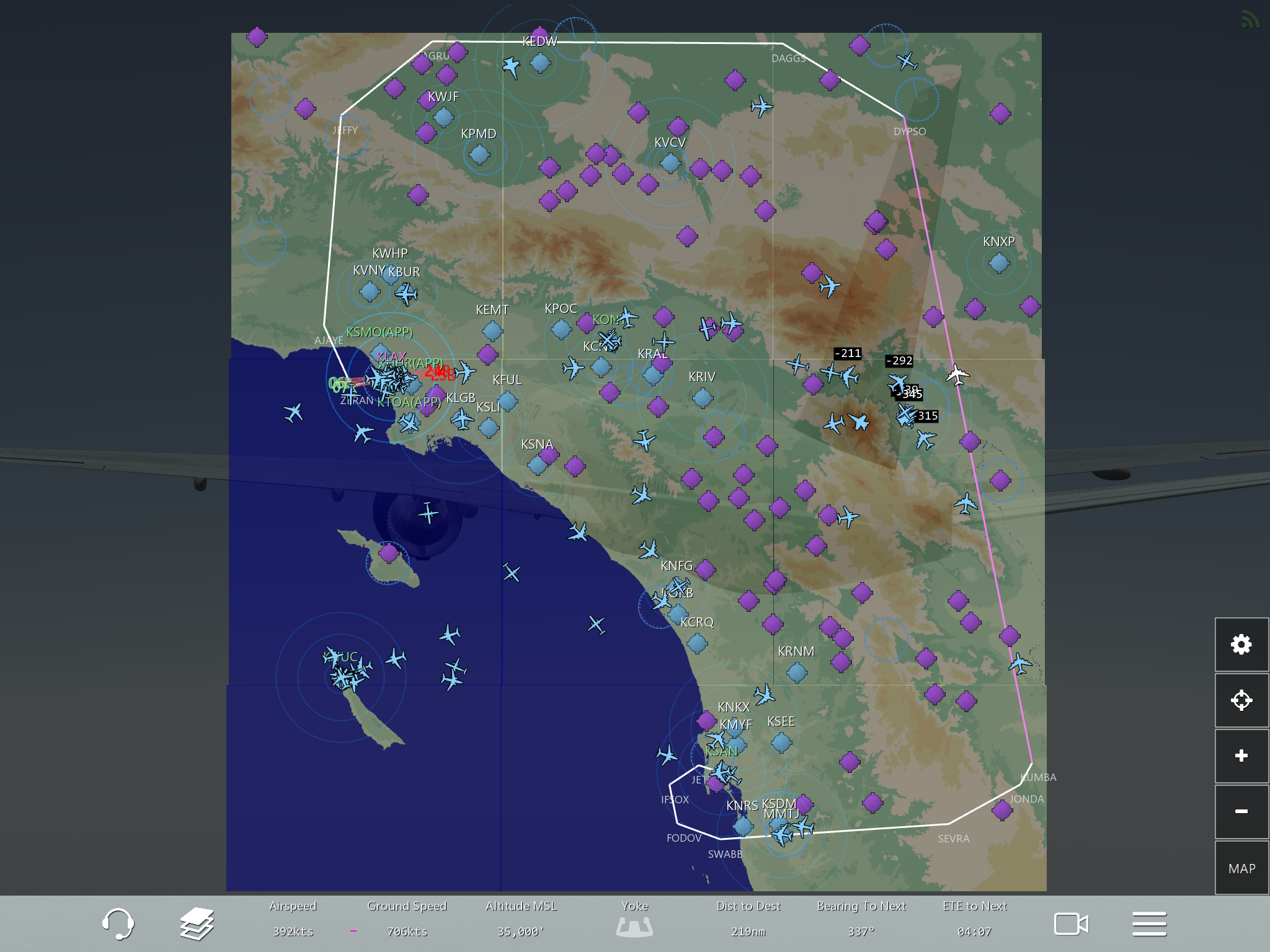Select KEDW airport on the map
Image resolution: width=1270 pixels, height=952 pixels.
(x=540, y=62)
